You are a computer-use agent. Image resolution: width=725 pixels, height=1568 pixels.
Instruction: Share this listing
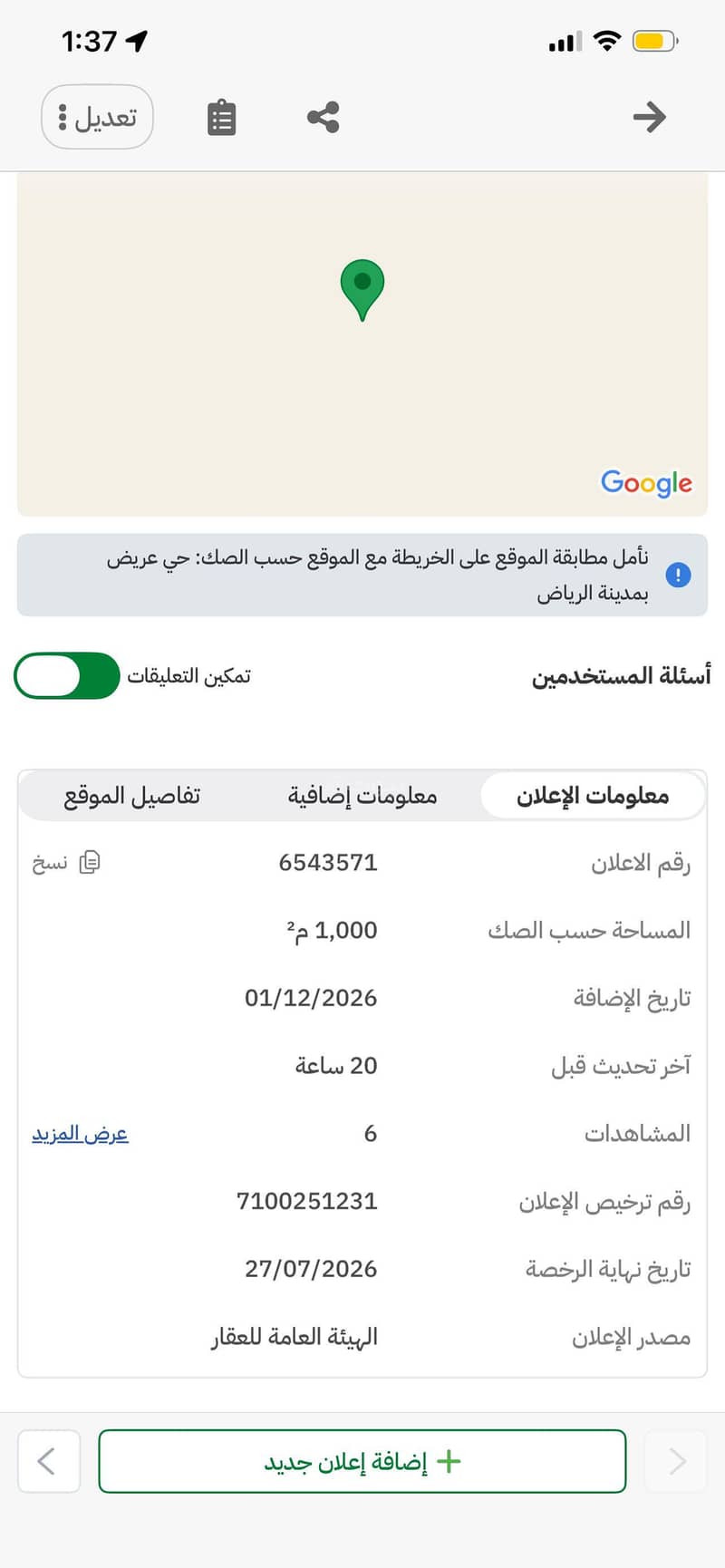point(324,117)
